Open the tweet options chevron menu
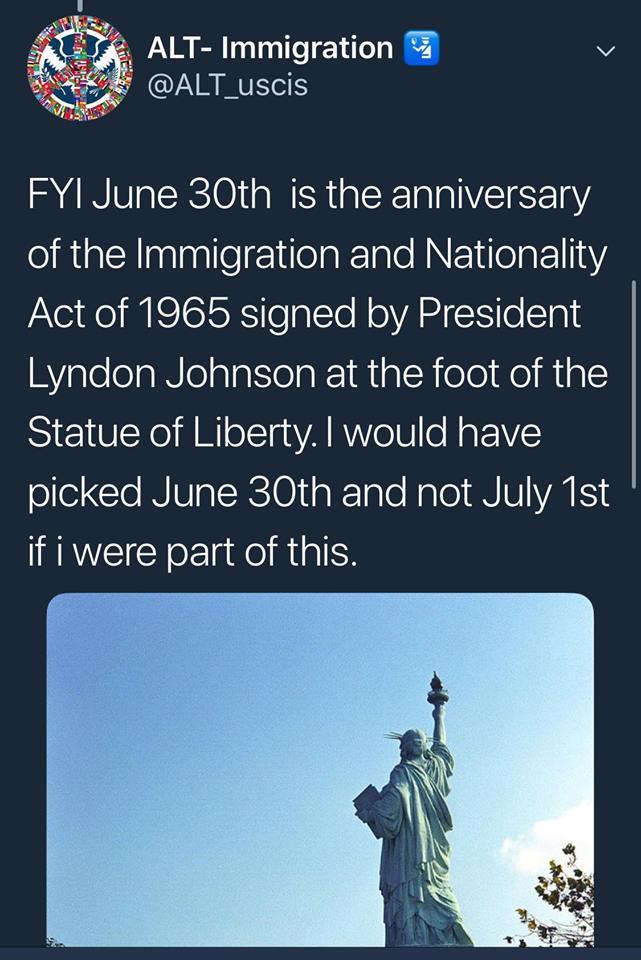This screenshot has width=641, height=960. (x=604, y=51)
